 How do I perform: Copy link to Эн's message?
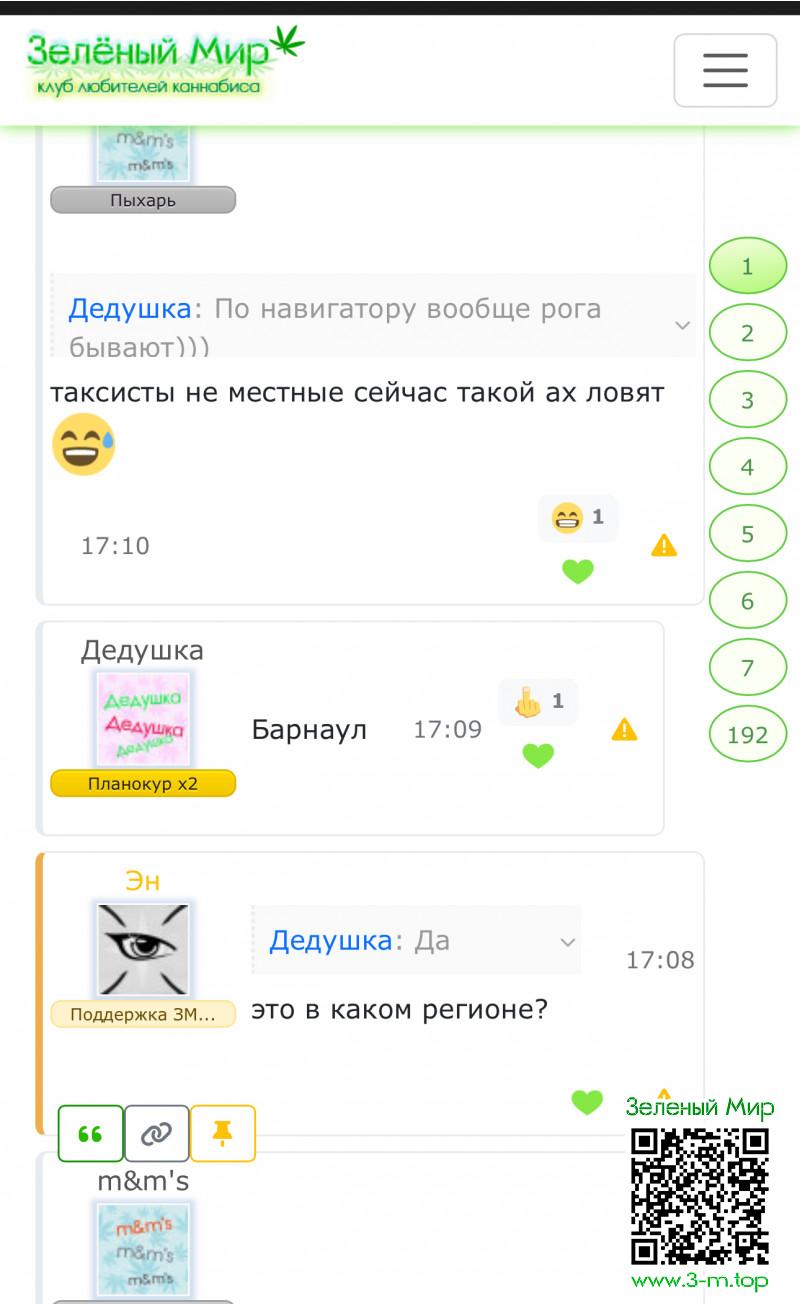coord(156,1133)
